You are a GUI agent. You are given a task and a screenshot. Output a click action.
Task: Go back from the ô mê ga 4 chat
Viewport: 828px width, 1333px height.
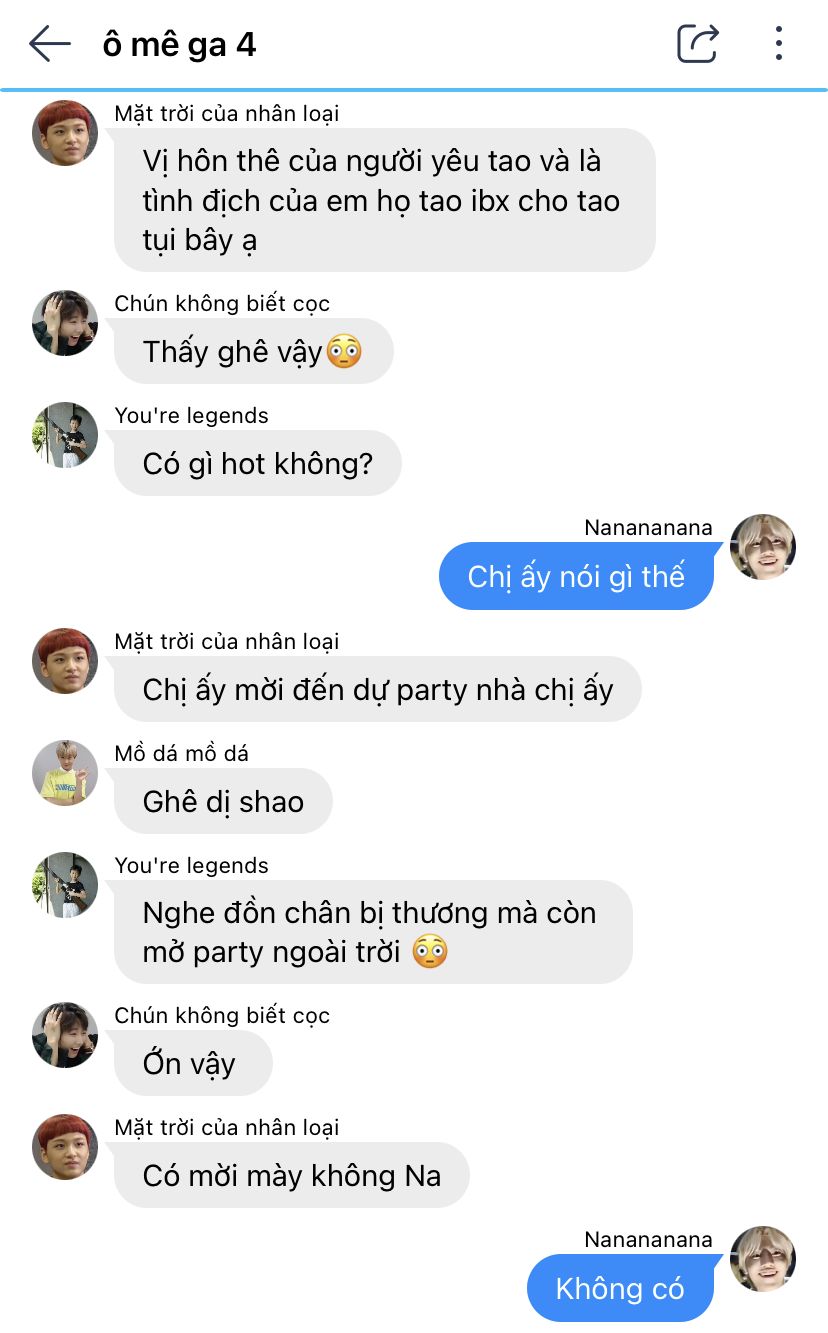[x=49, y=44]
